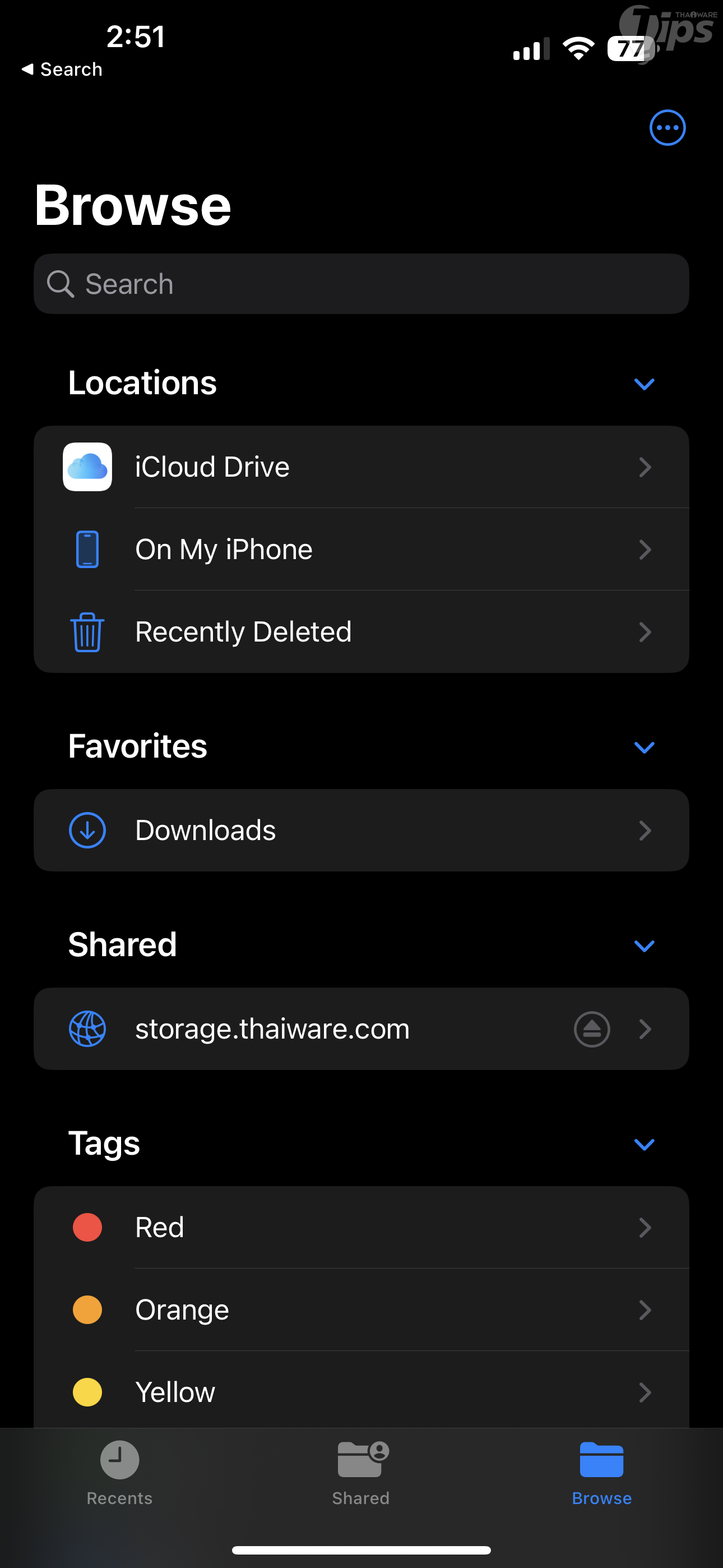The height and width of the screenshot is (1568, 723).
Task: Collapse the Locations section
Action: click(644, 384)
